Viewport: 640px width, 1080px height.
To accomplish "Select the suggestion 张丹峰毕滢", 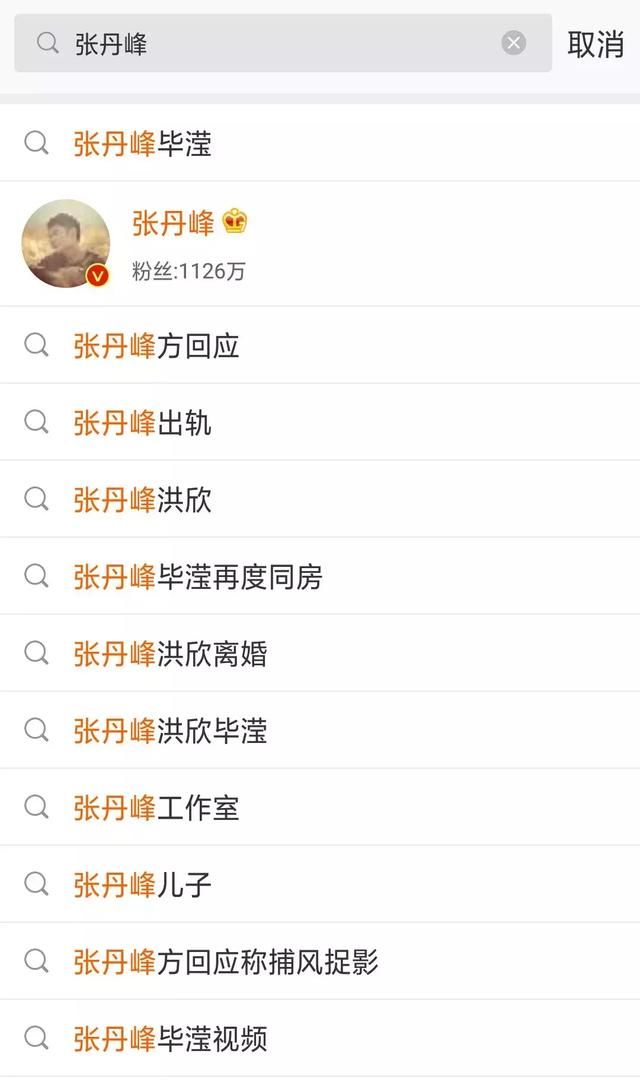I will pos(320,143).
